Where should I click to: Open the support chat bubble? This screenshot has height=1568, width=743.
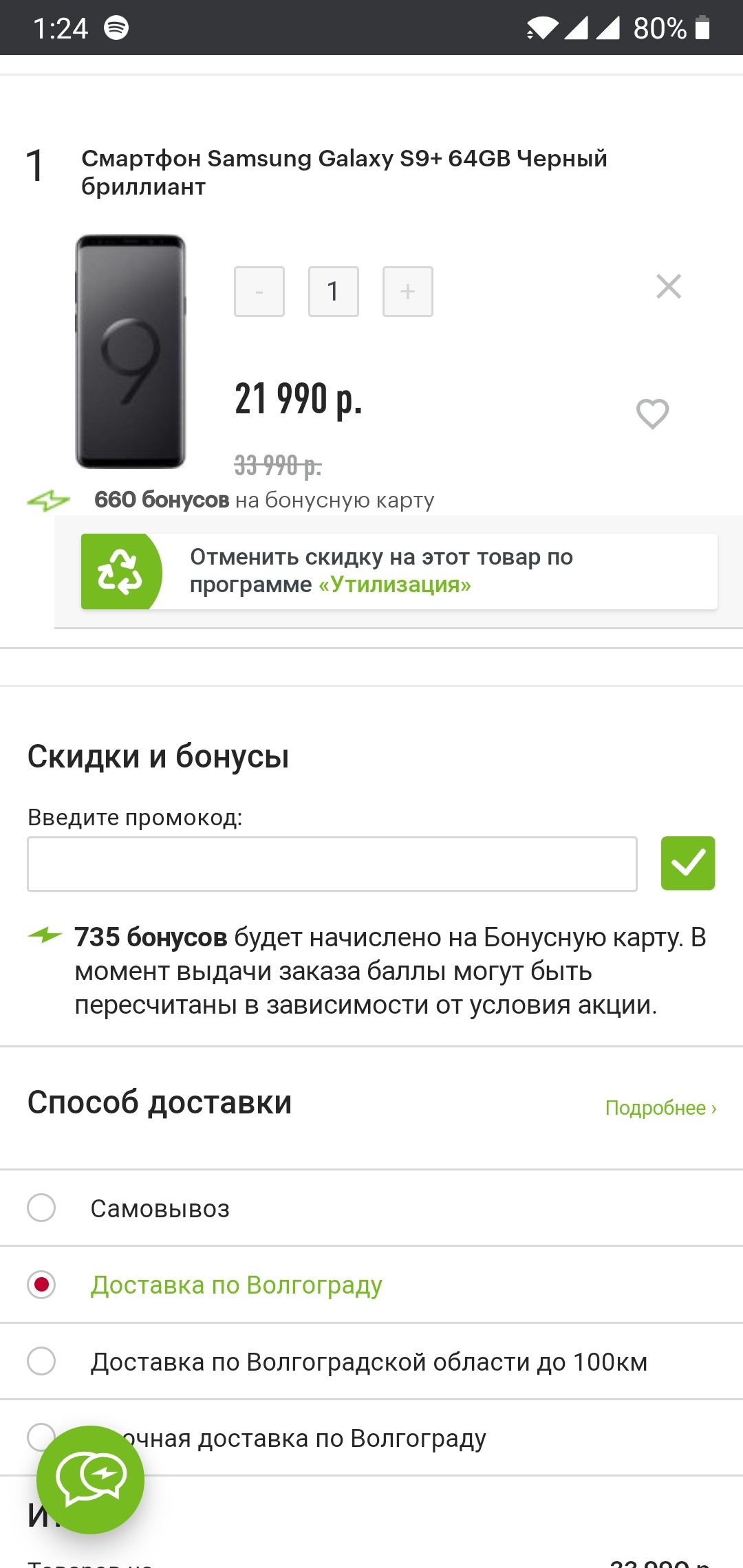tap(90, 1479)
